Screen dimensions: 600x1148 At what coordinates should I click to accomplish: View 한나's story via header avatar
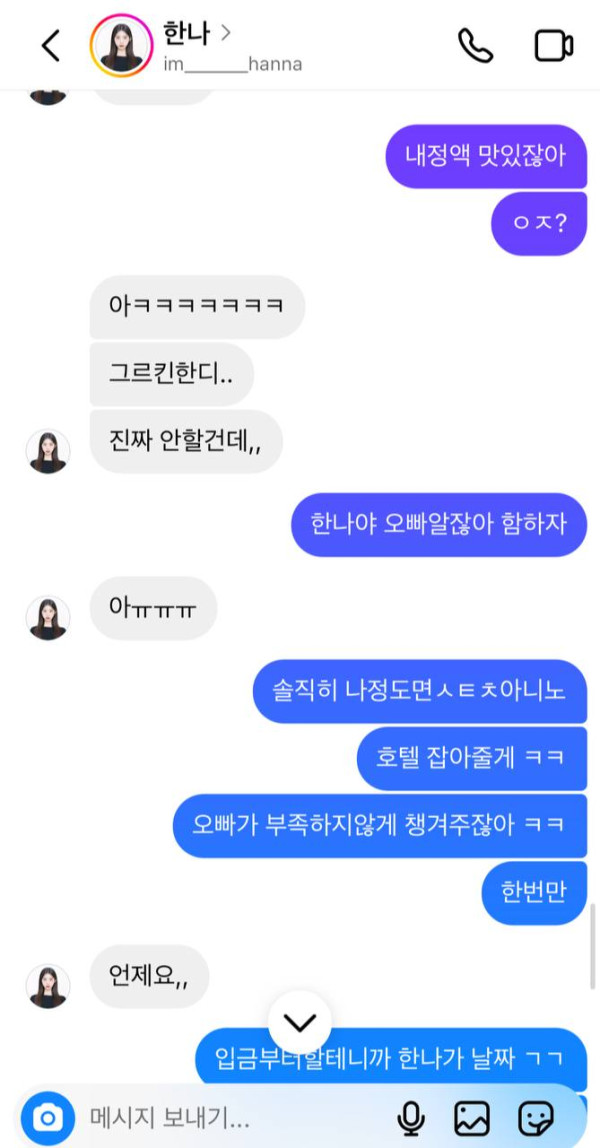[121, 45]
